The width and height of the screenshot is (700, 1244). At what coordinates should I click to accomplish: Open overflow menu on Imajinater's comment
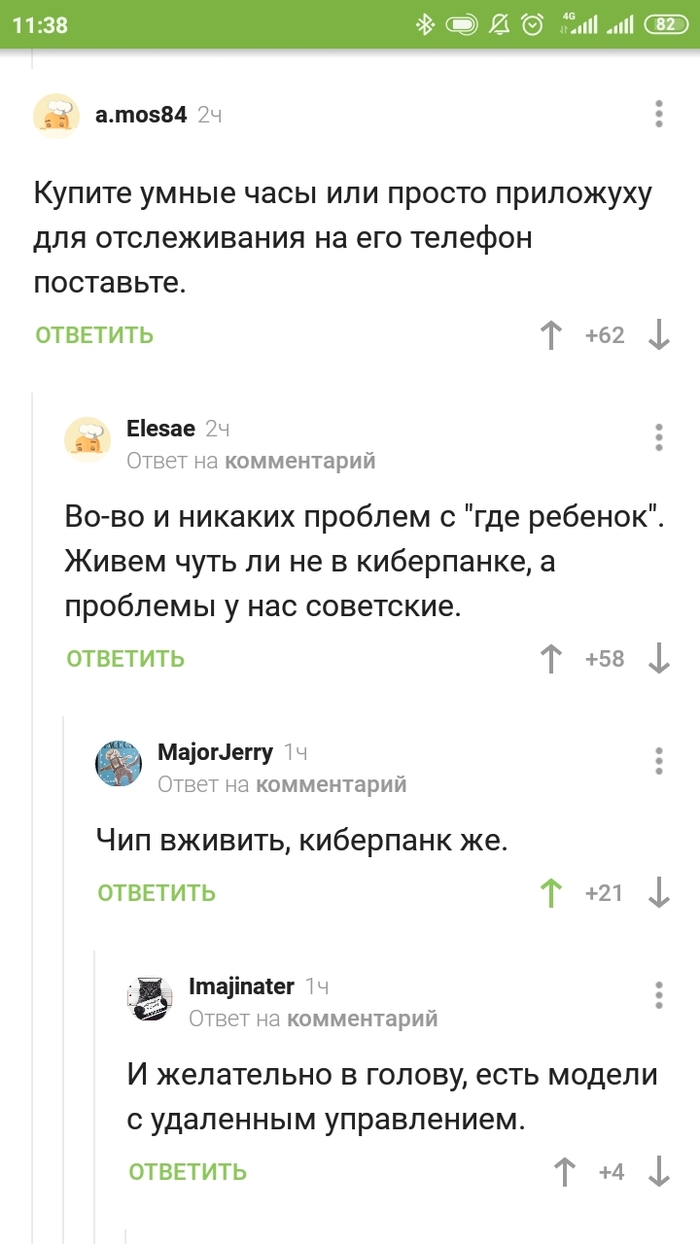(658, 995)
